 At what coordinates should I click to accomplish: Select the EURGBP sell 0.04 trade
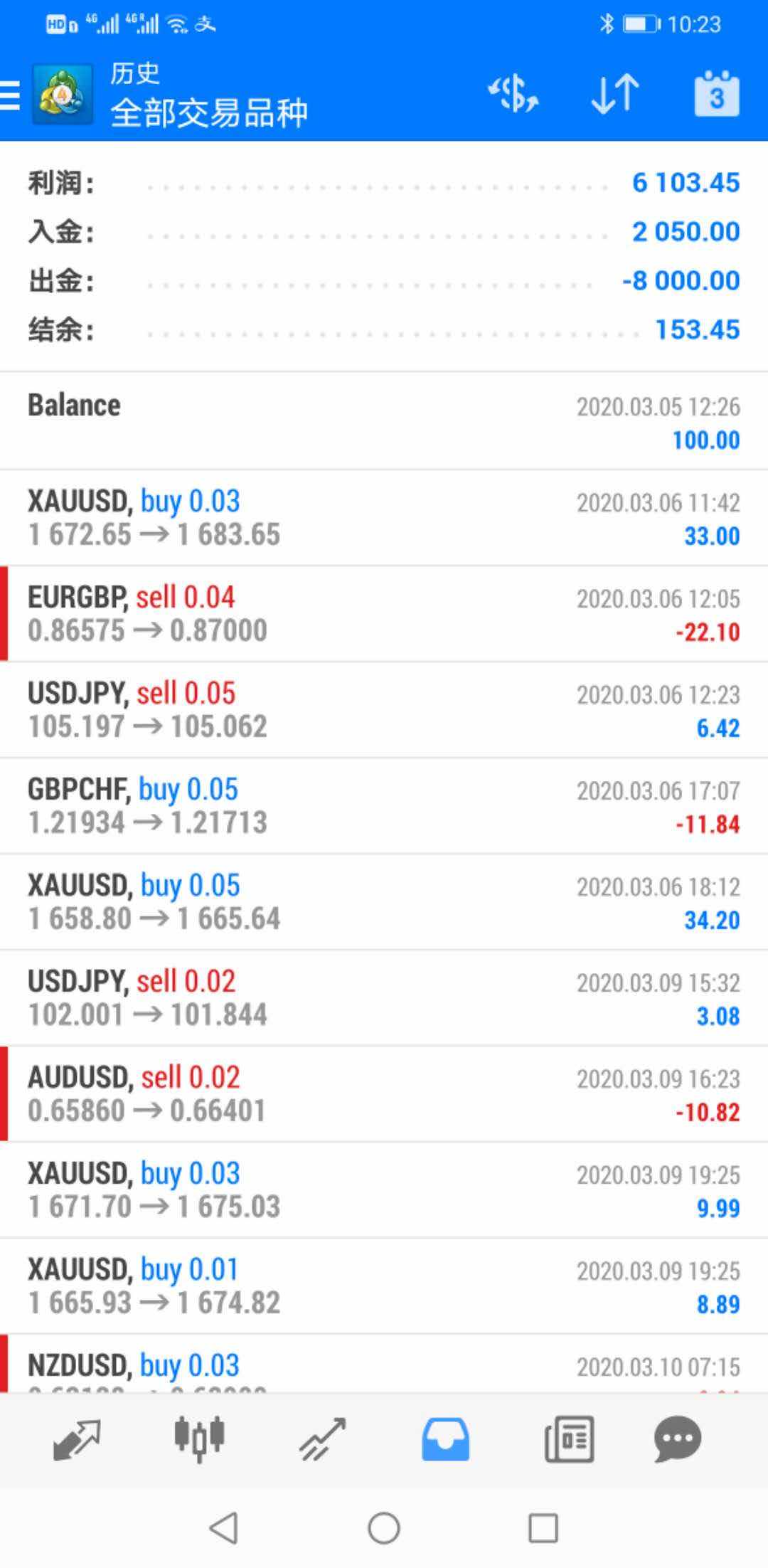pyautogui.click(x=384, y=614)
